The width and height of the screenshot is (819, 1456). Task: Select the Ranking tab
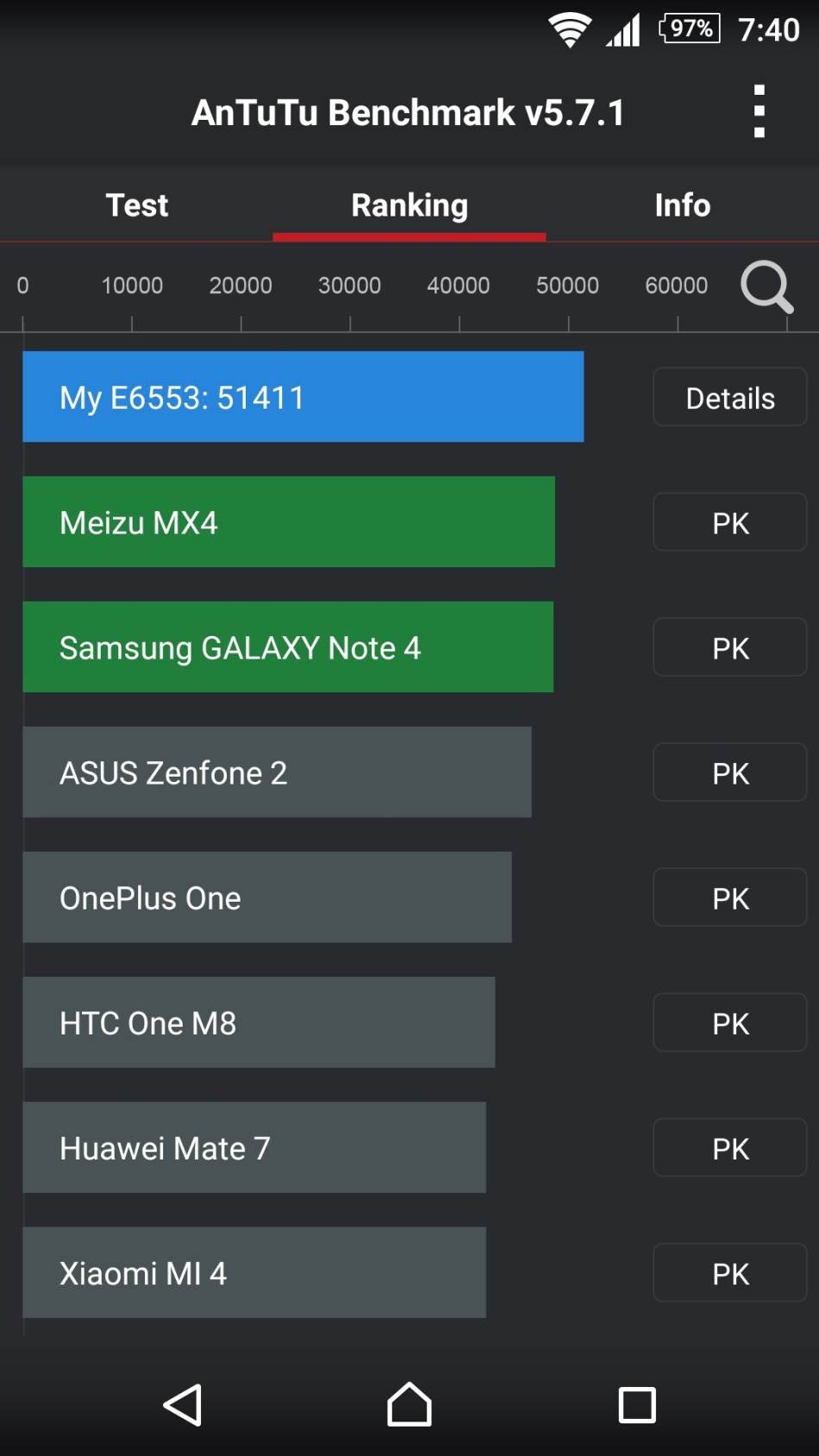click(x=409, y=205)
